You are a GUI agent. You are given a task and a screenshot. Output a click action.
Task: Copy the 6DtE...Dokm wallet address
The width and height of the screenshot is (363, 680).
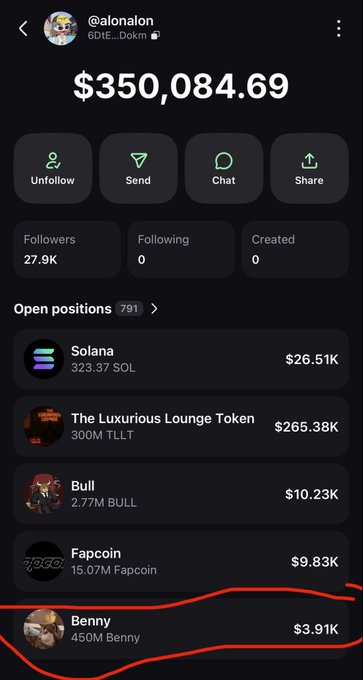pyautogui.click(x=155, y=36)
